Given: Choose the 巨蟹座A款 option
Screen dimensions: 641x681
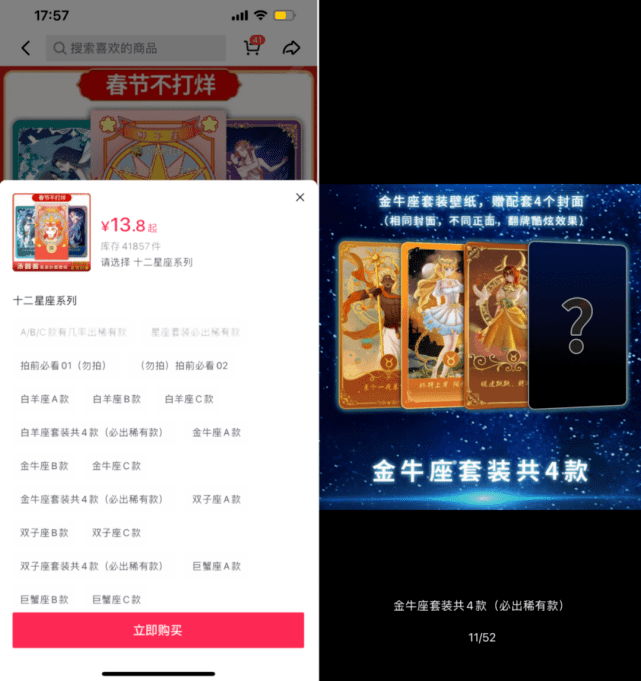Looking at the screenshot, I should click(217, 566).
